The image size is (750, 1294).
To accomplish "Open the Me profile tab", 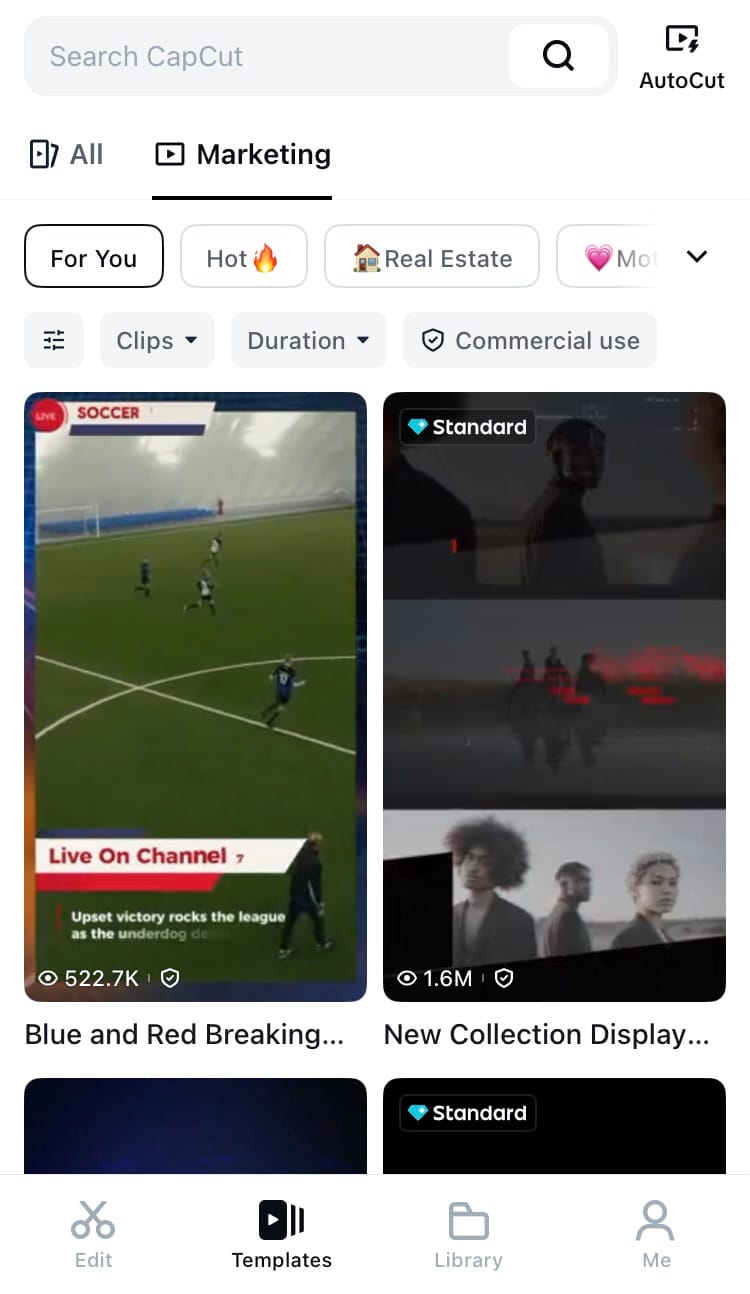I will (656, 1235).
